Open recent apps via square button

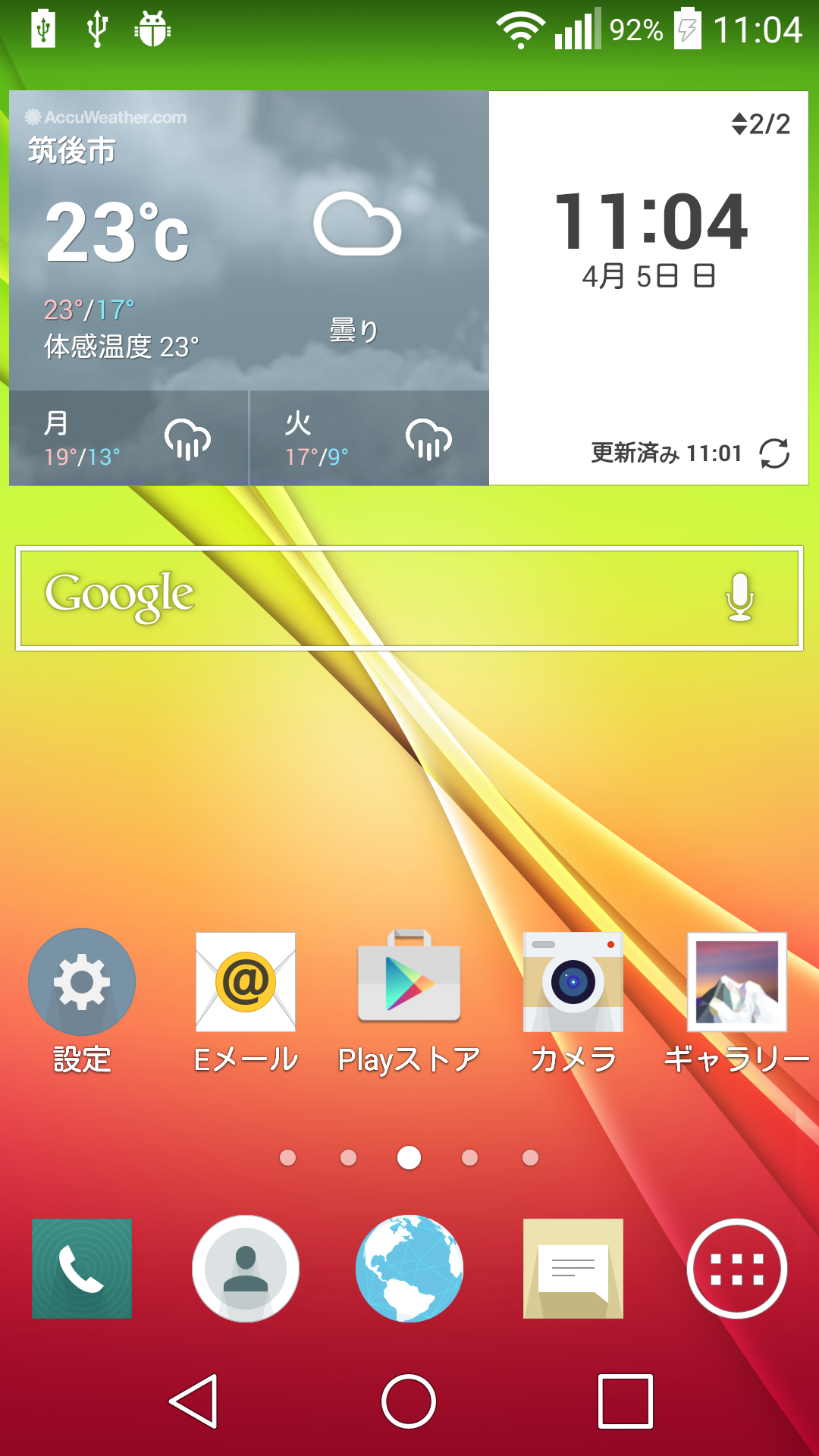tap(626, 1401)
